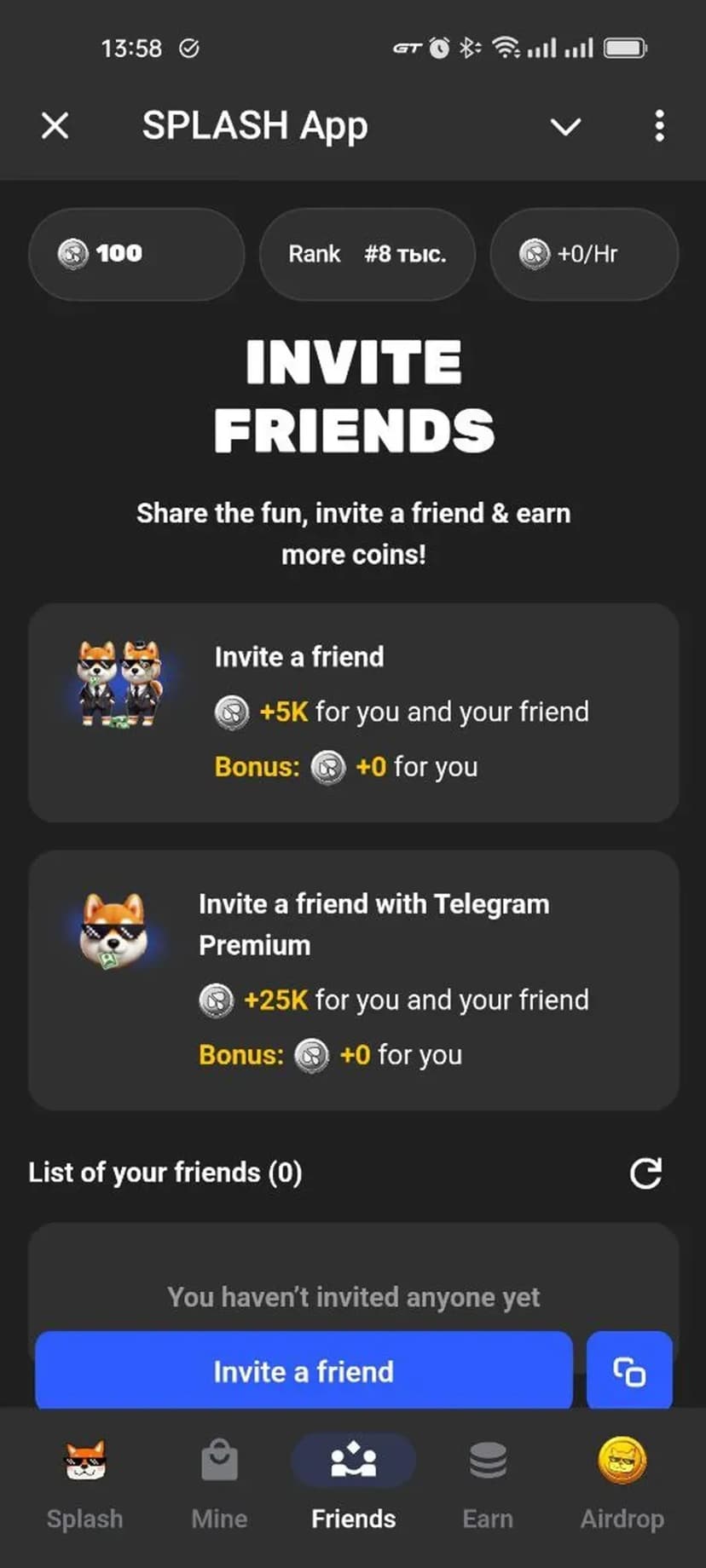
Task: Close the SPLASH App mini app
Action: [55, 126]
